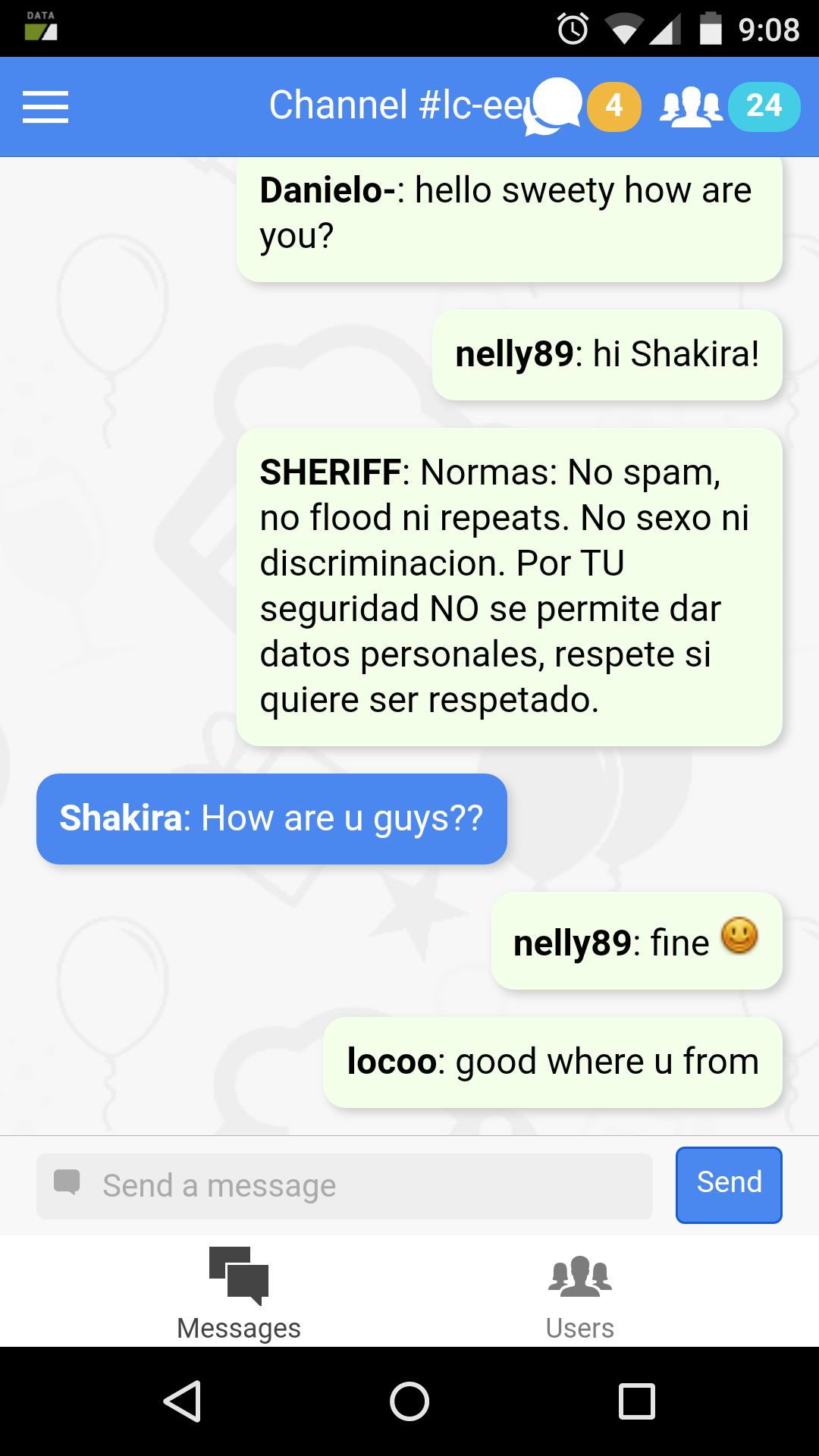Screen dimensions: 819x1456
Task: Return to the device home screen
Action: point(409,1401)
